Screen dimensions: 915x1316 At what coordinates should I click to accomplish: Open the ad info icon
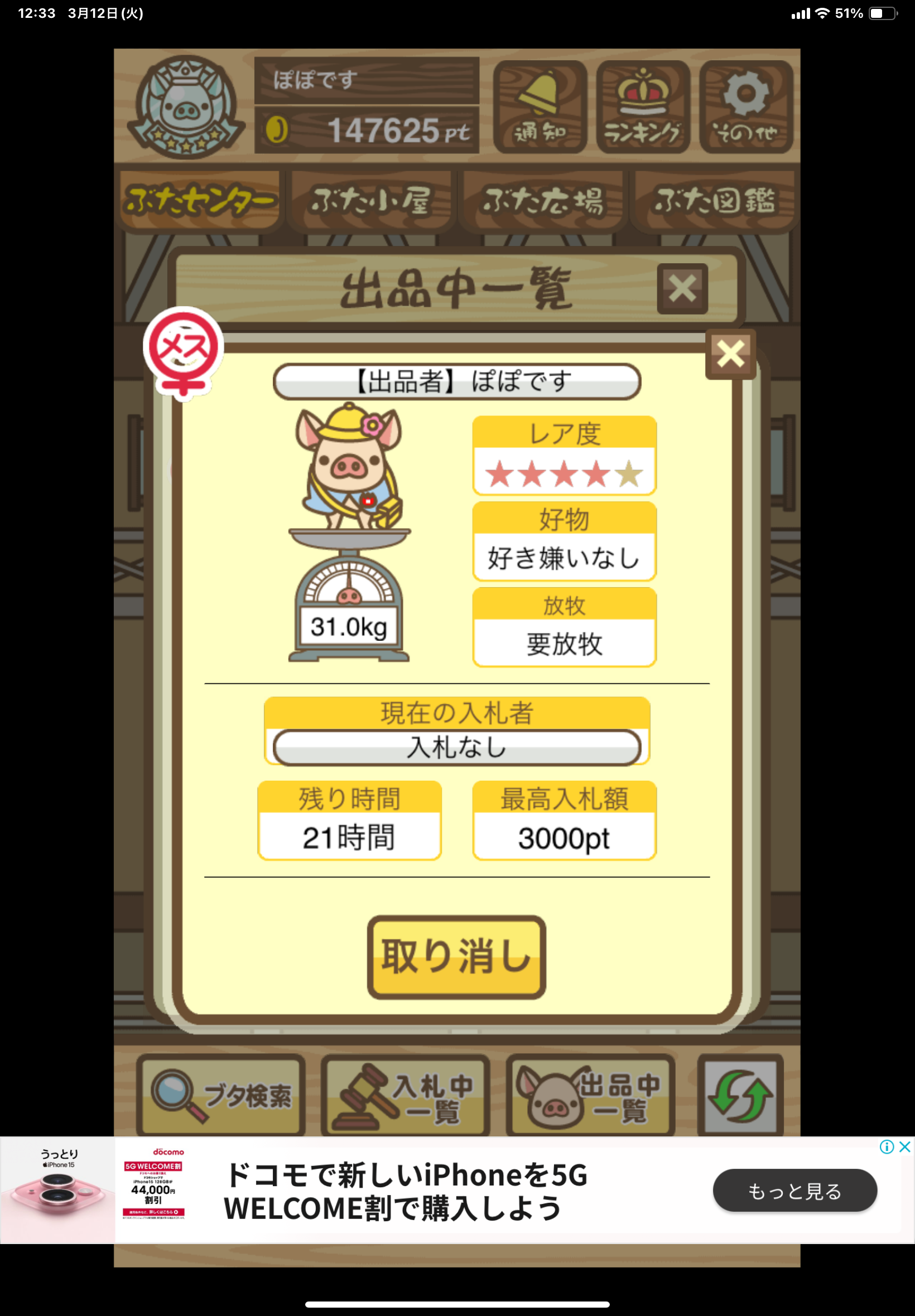click(887, 1146)
